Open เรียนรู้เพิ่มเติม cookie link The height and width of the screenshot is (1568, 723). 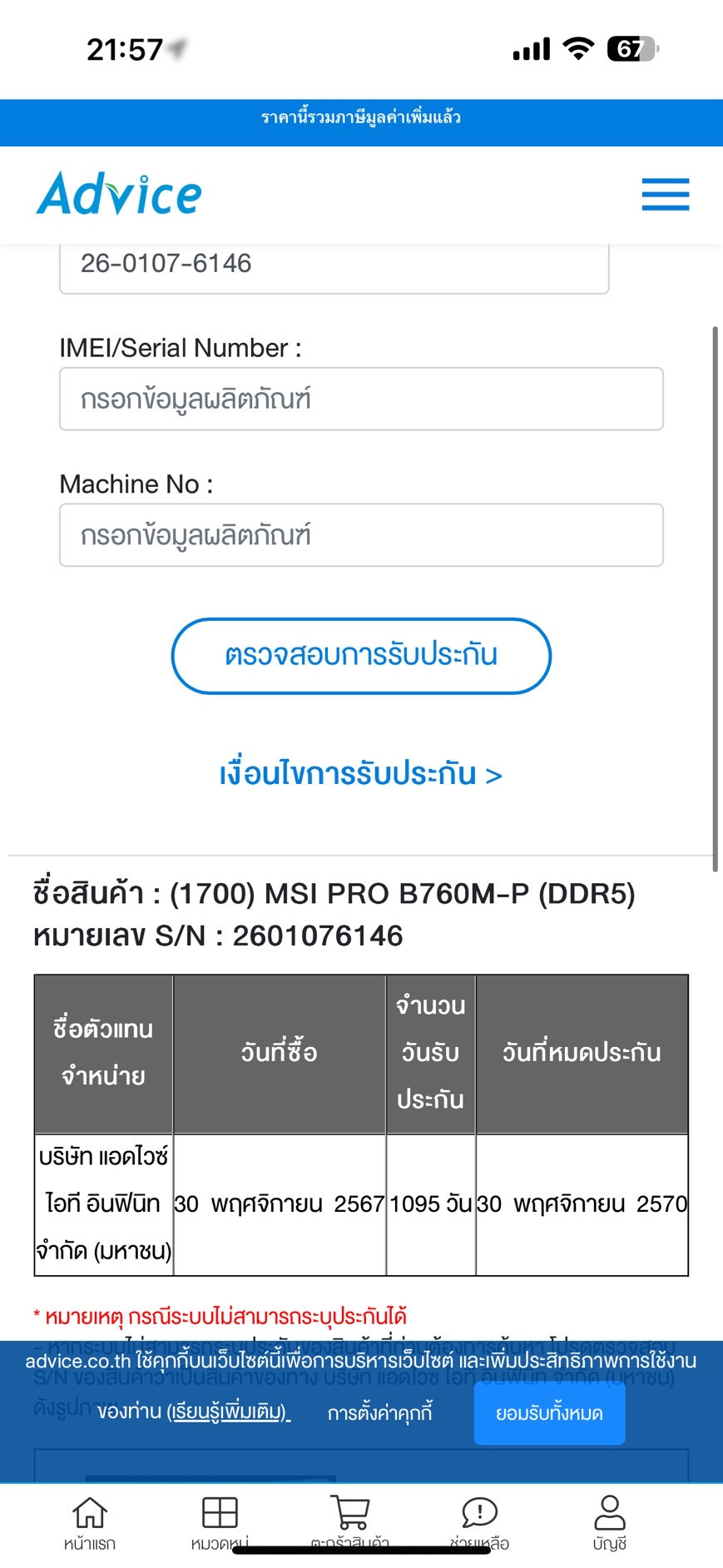pos(228,1412)
